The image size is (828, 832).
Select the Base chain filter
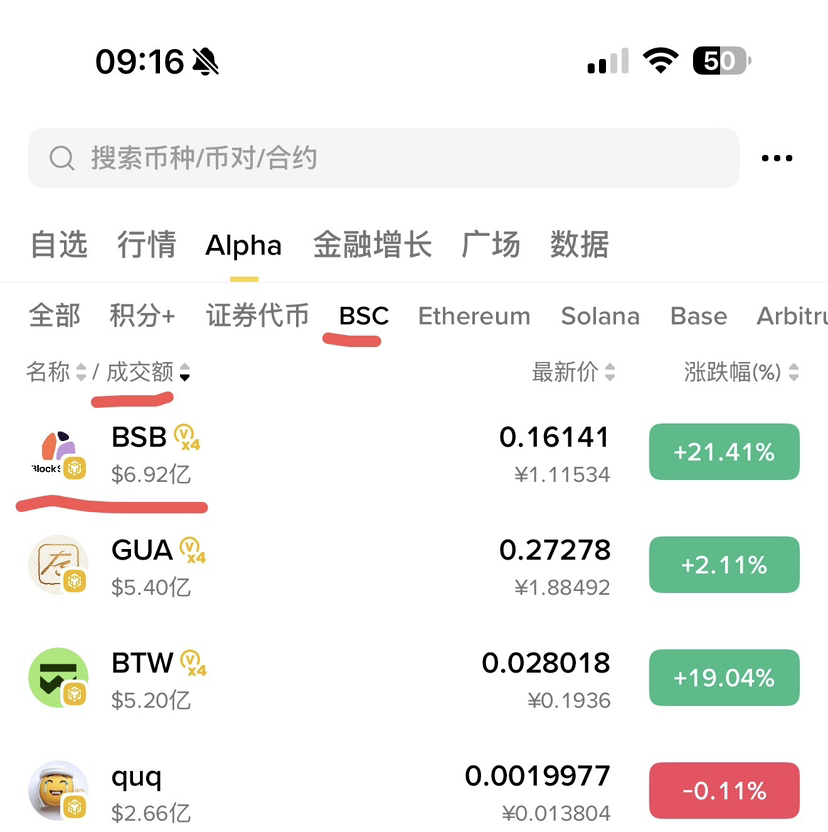click(x=698, y=316)
